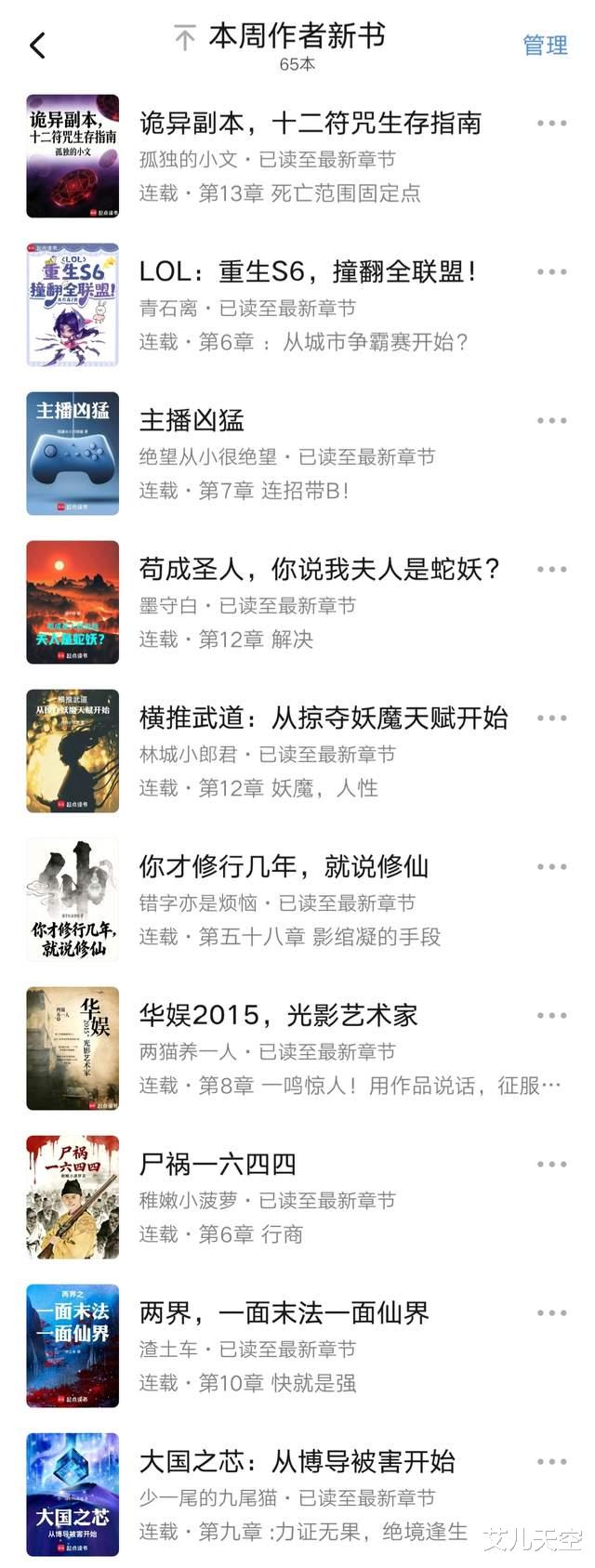This screenshot has height=1568, width=595.
Task: Open the three-dot menu for 主播凶猛
Action: (551, 421)
